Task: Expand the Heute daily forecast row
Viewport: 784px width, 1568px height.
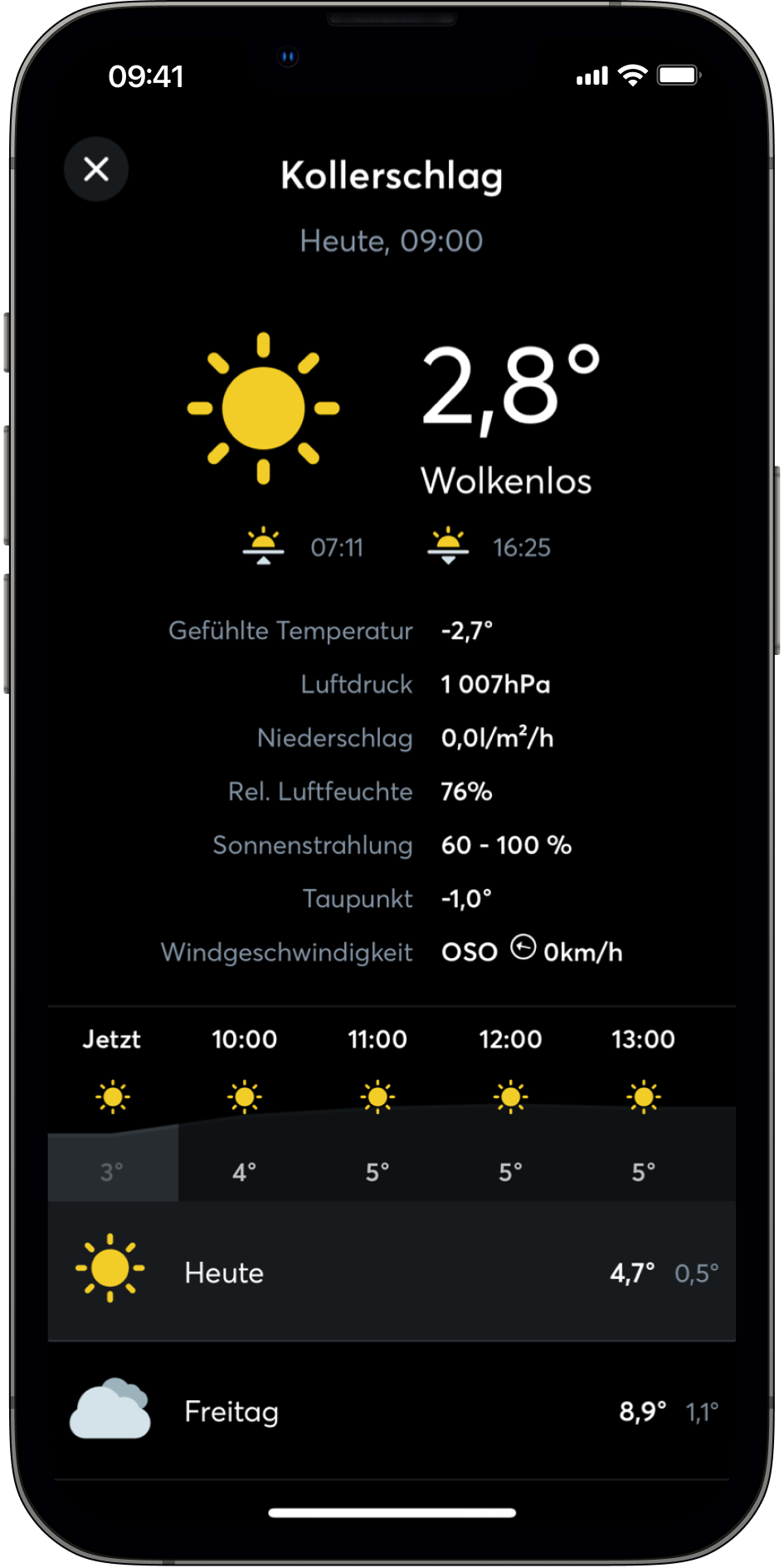Action: (x=392, y=1272)
